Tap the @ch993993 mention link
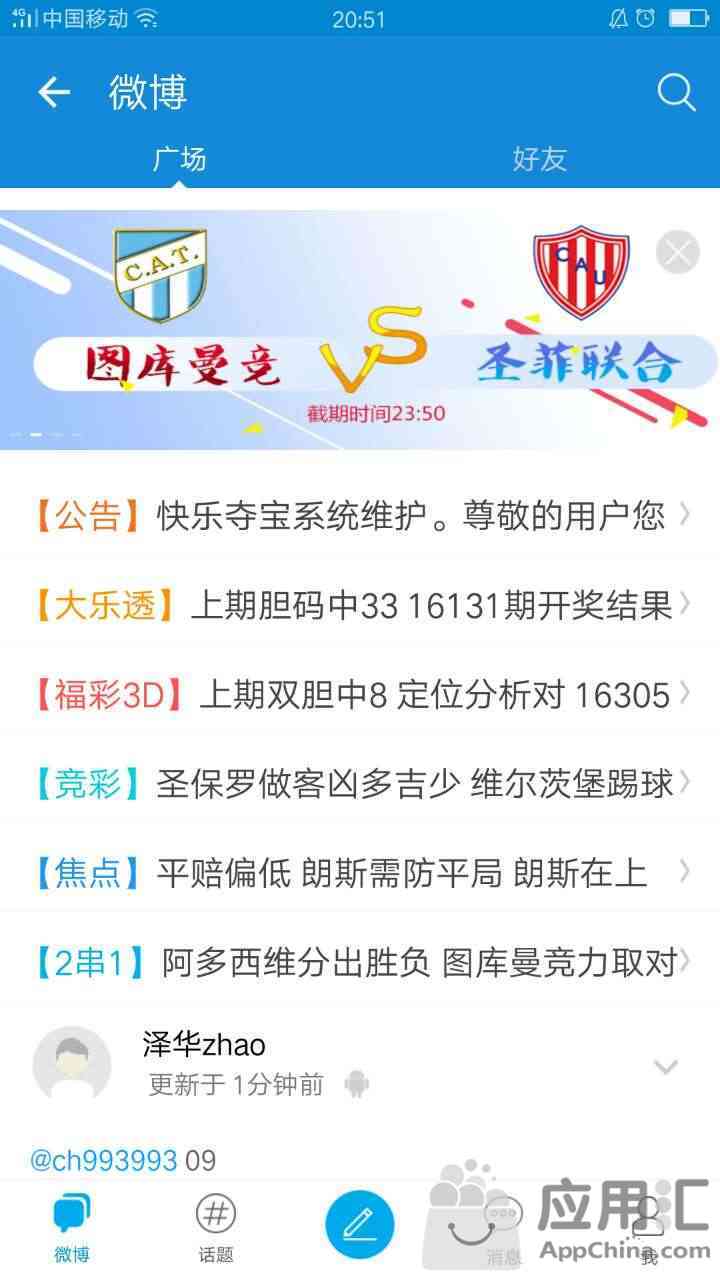The height and width of the screenshot is (1280, 720). click(104, 1161)
